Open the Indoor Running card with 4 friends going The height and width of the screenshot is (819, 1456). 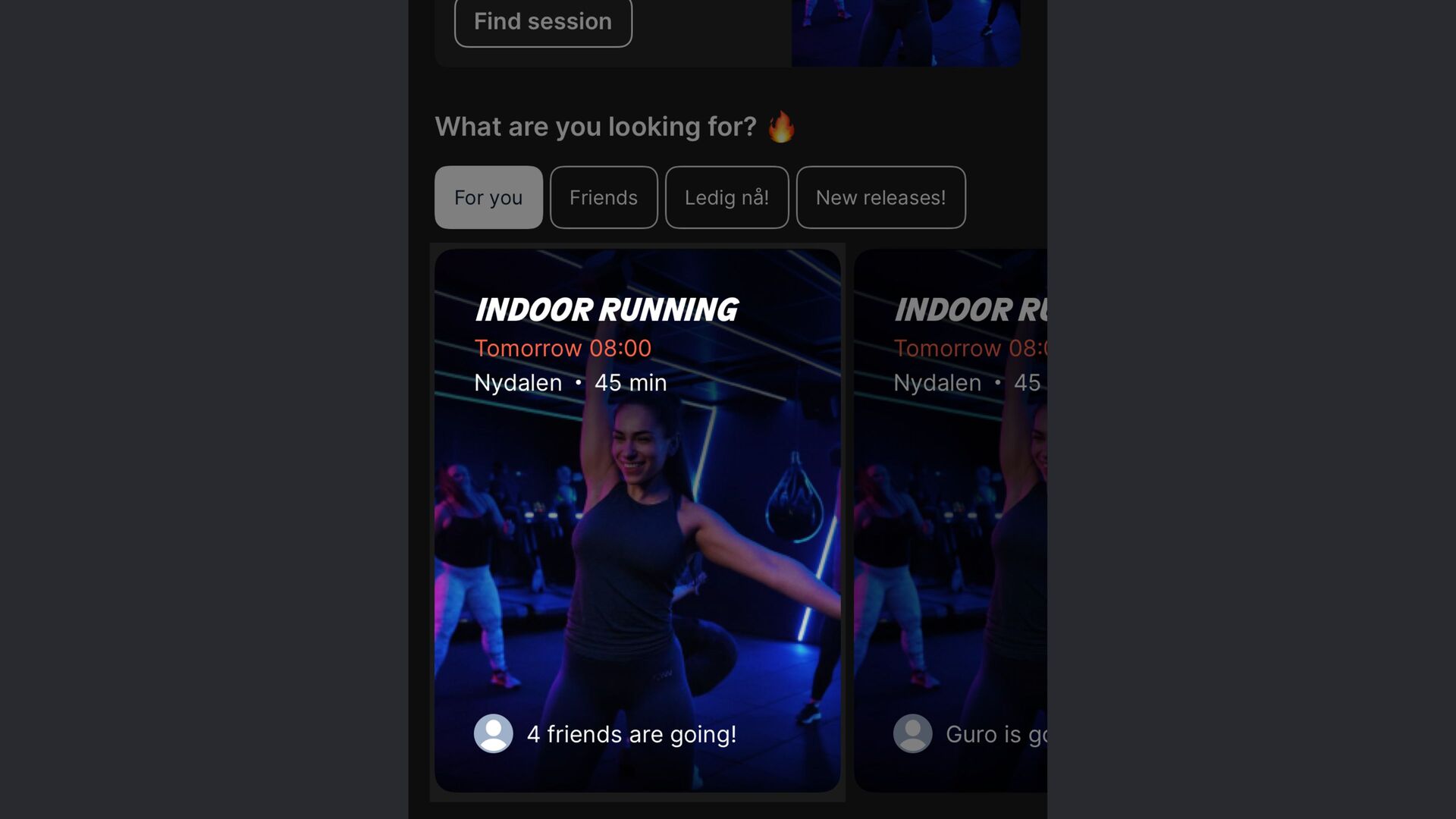(637, 521)
